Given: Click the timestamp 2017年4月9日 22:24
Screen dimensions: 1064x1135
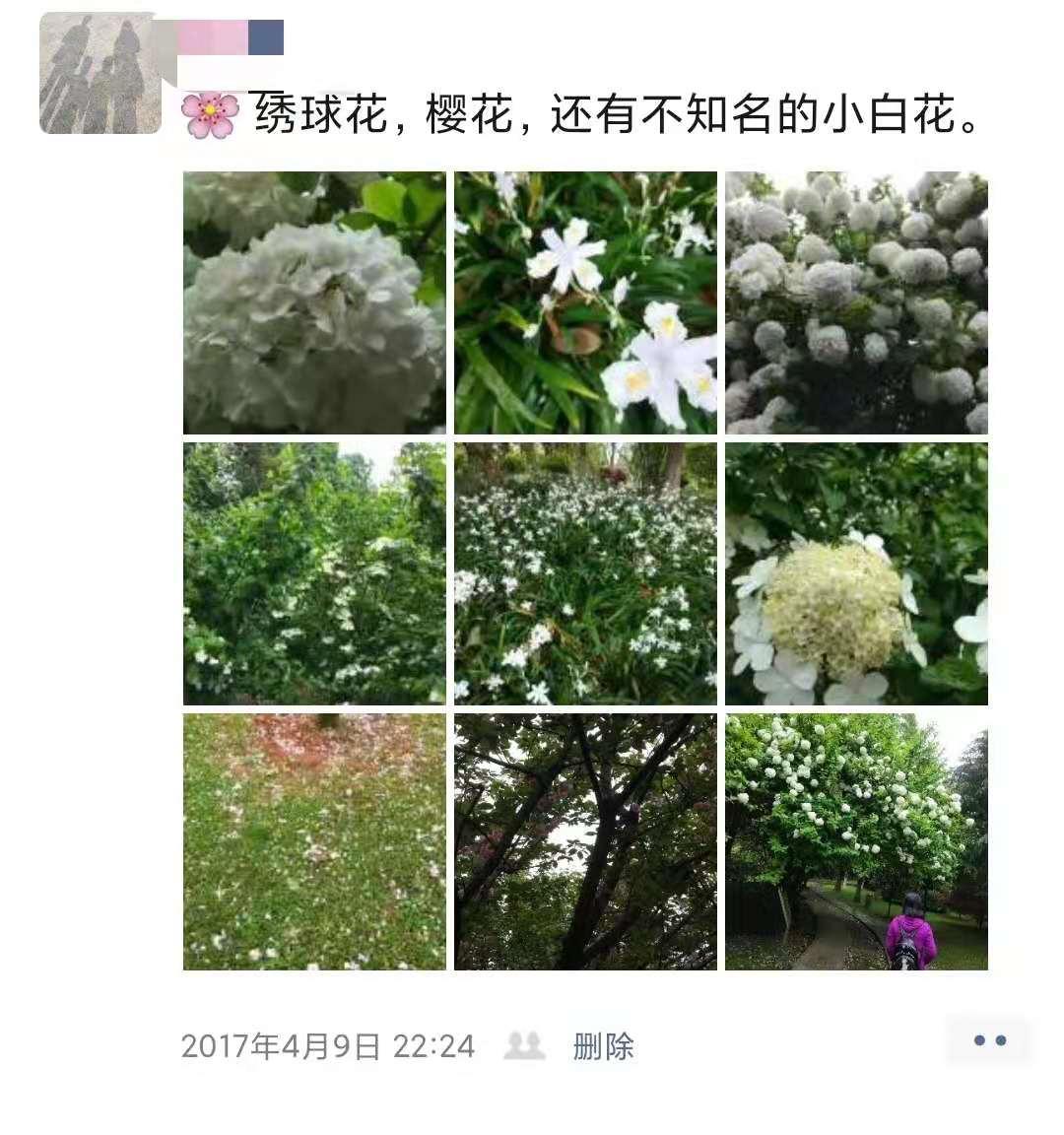Looking at the screenshot, I should [325, 1044].
